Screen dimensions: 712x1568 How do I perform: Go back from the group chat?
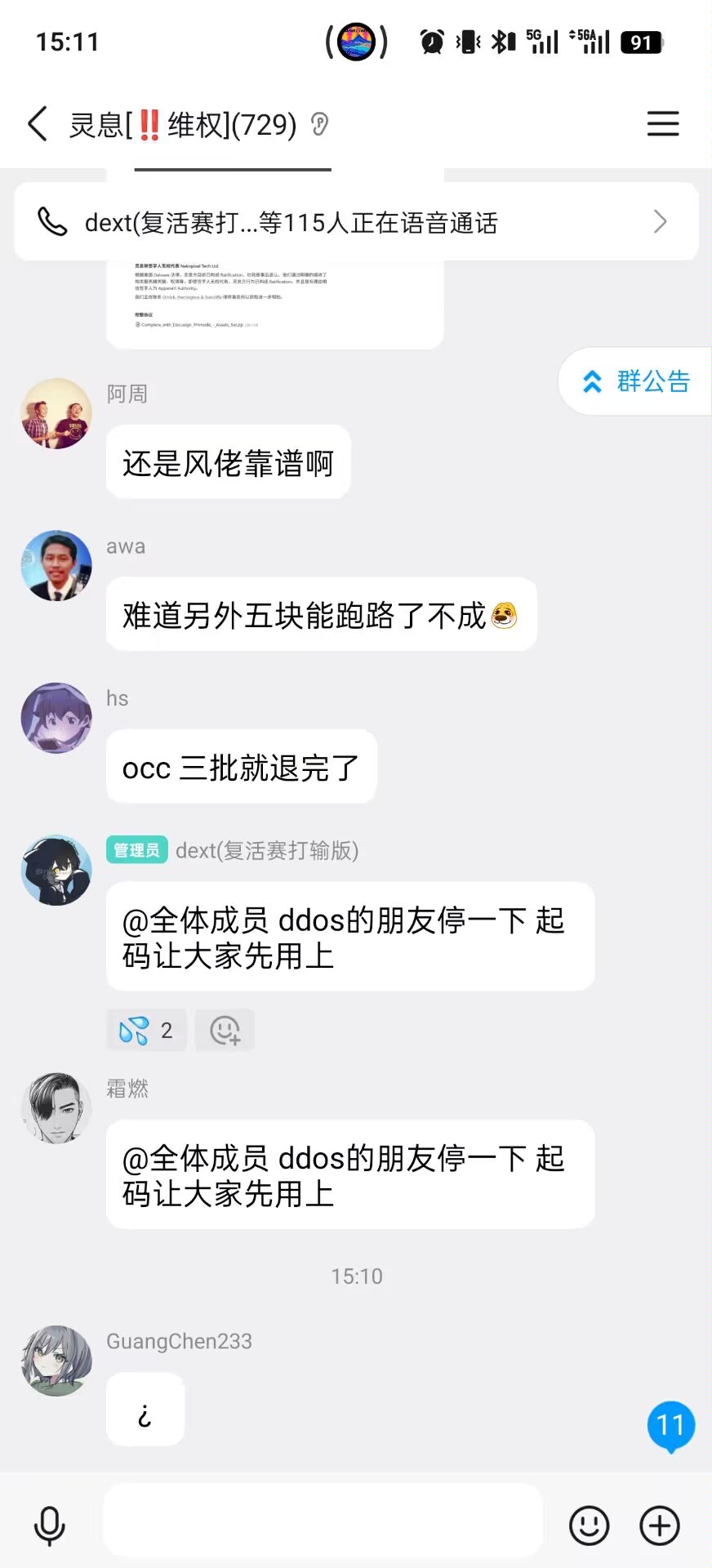coord(38,124)
